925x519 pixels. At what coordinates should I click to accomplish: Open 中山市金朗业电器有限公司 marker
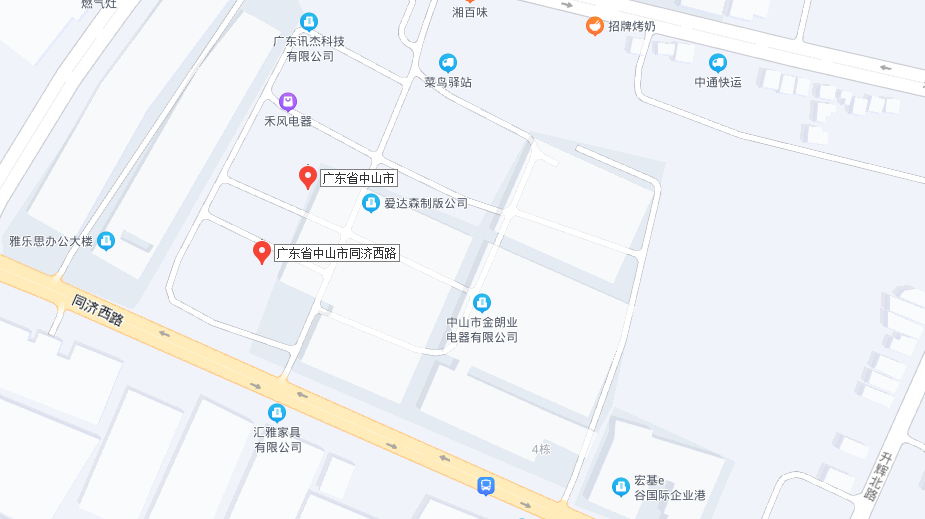tap(482, 302)
